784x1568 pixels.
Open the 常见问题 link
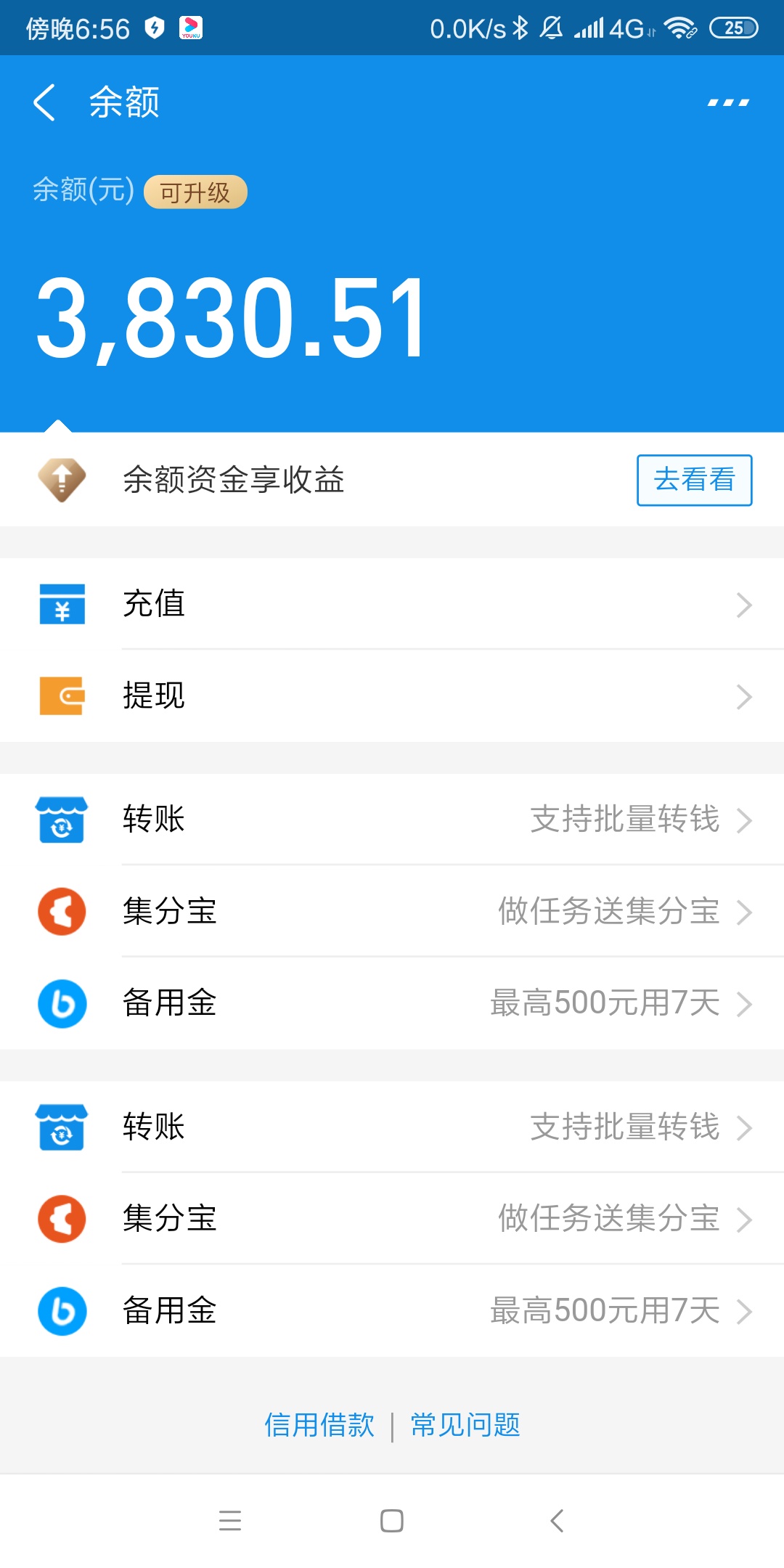coord(465,1425)
